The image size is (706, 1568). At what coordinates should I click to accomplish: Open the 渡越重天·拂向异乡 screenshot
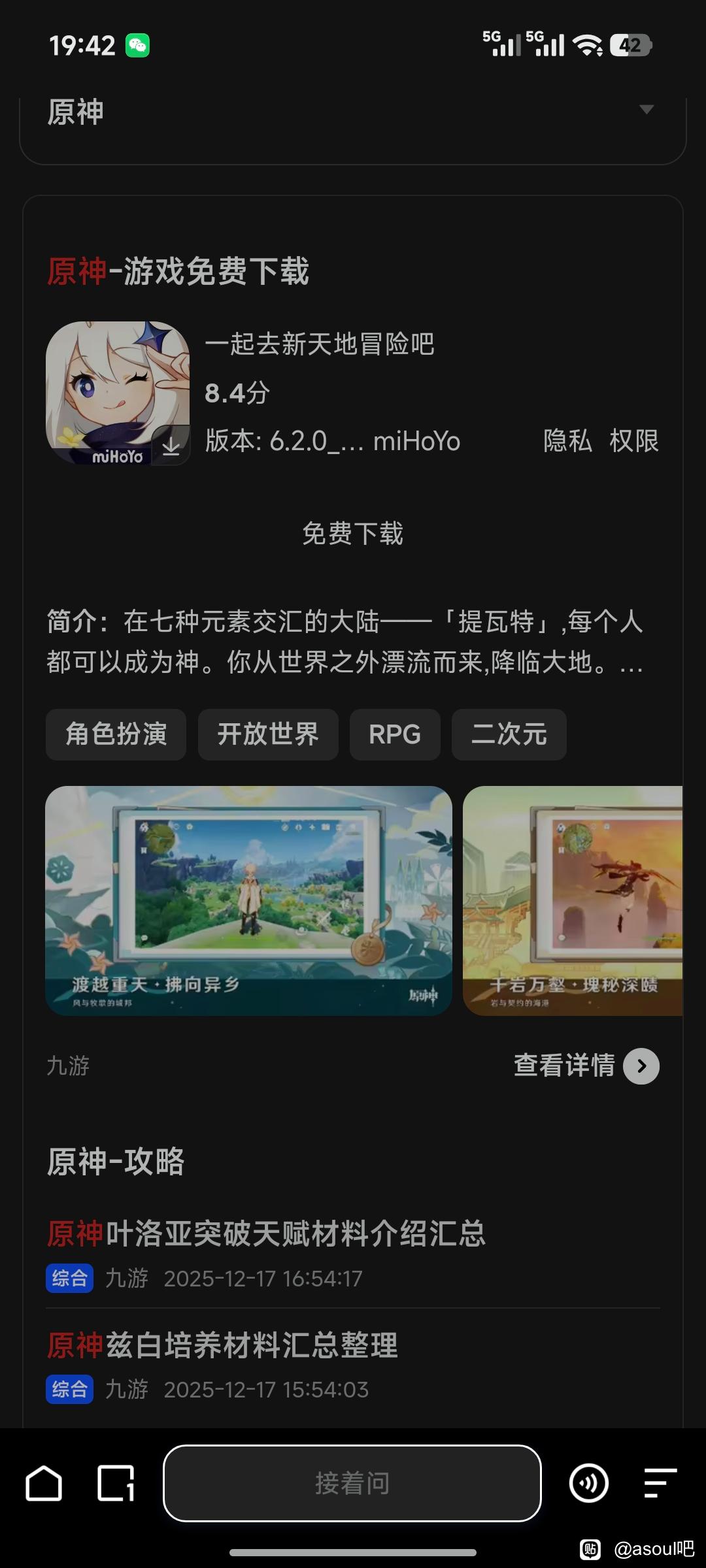pyautogui.click(x=248, y=900)
